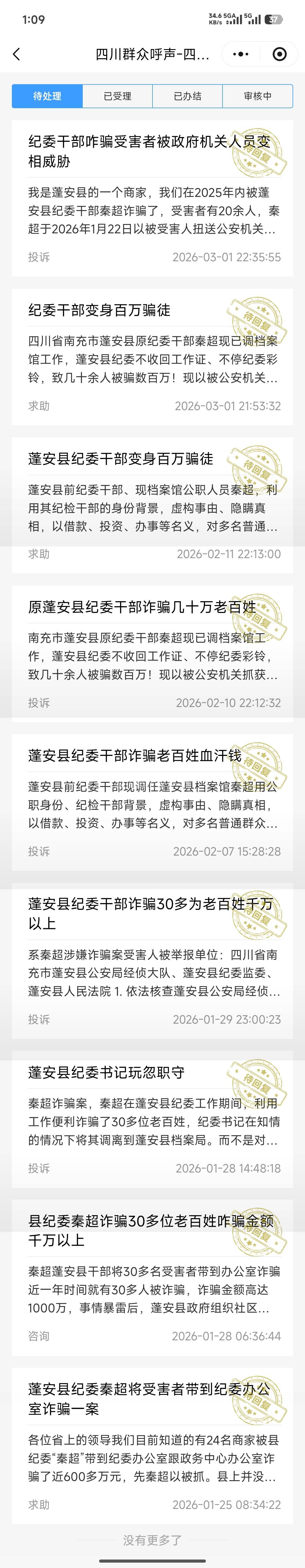This screenshot has width=305, height=1568.
Task: View complaint 蓬安县纪委干部诈骗30多为老百姓千万以上
Action: 149,913
